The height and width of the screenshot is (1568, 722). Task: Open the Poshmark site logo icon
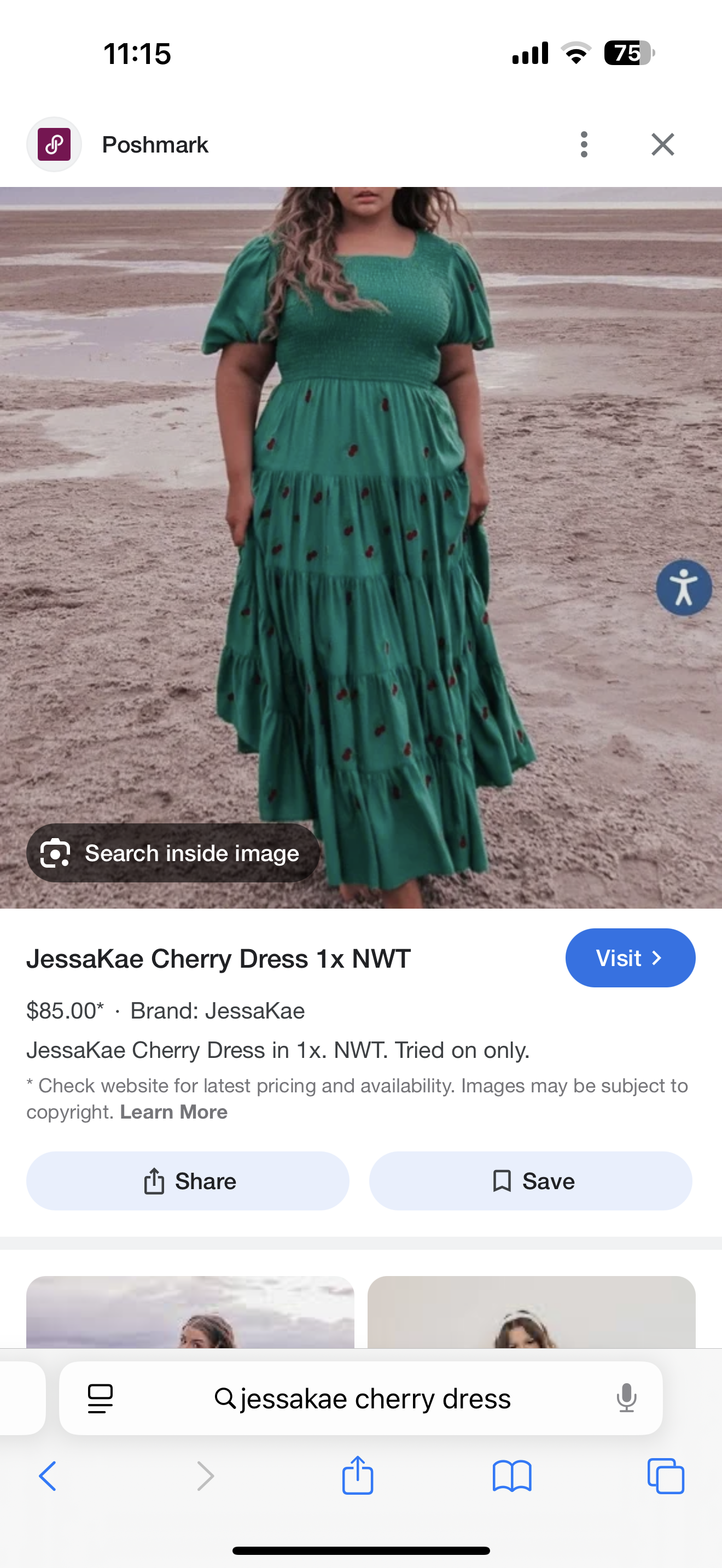[x=54, y=144]
